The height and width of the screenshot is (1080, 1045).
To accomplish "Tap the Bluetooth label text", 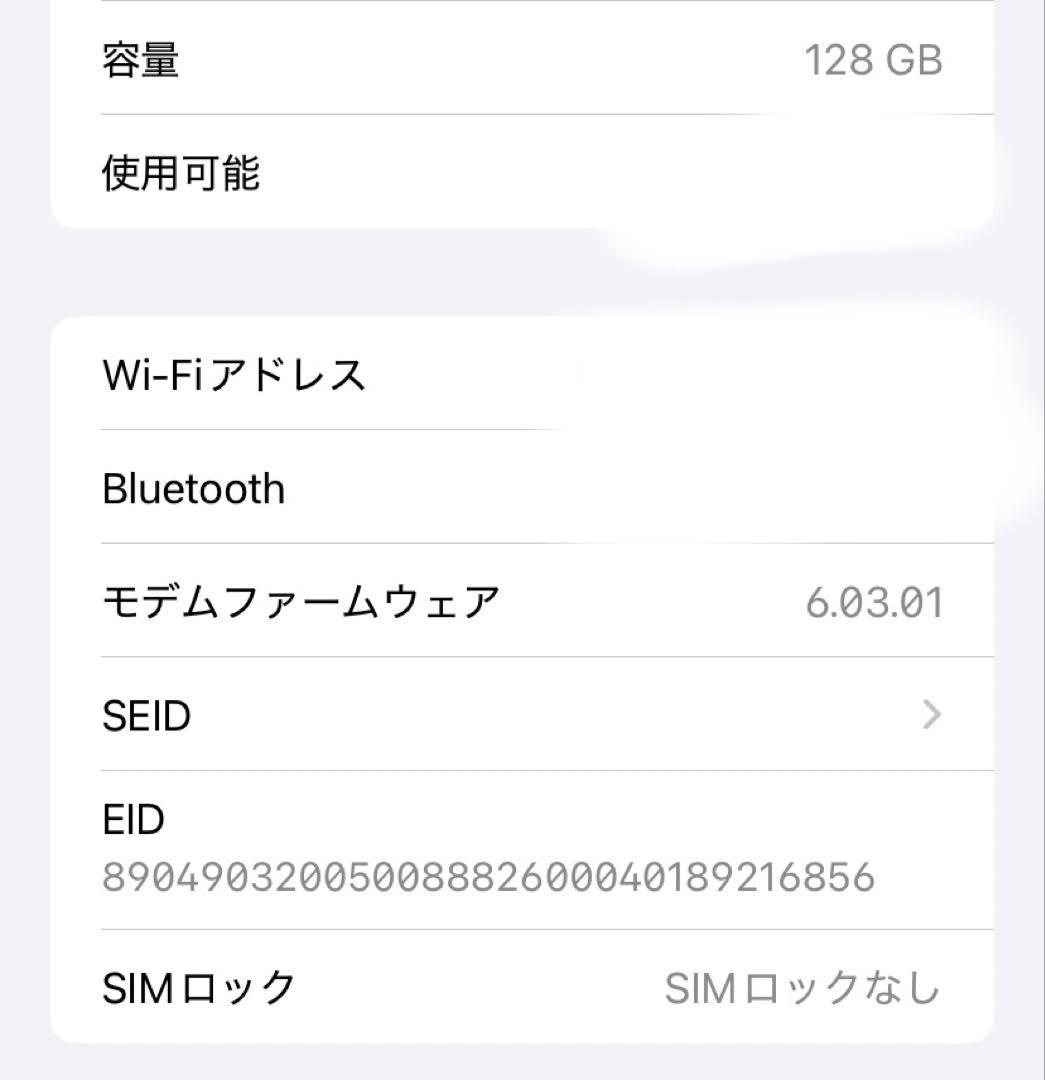I will (192, 488).
